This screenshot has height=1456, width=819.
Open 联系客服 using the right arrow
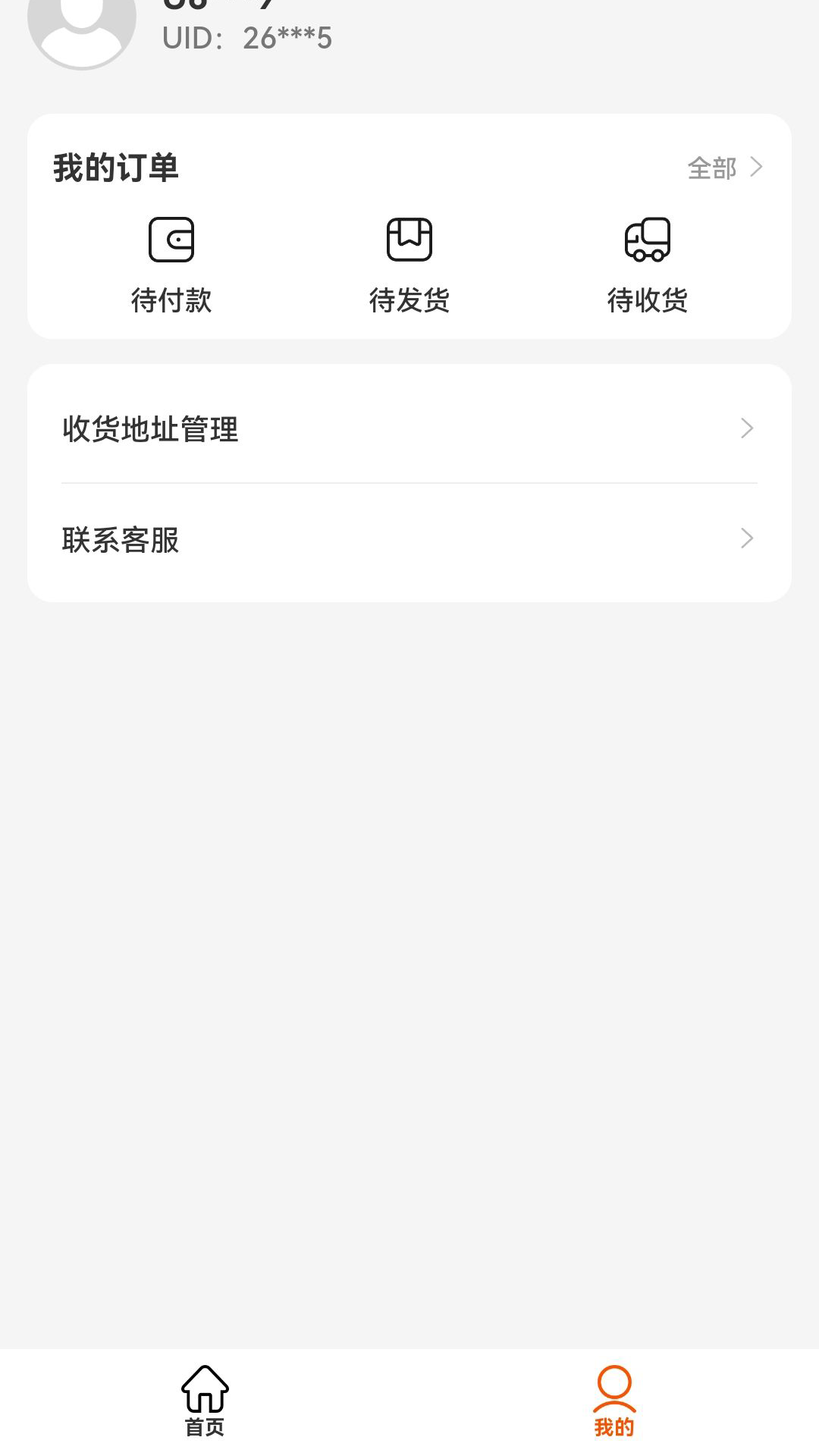(747, 538)
